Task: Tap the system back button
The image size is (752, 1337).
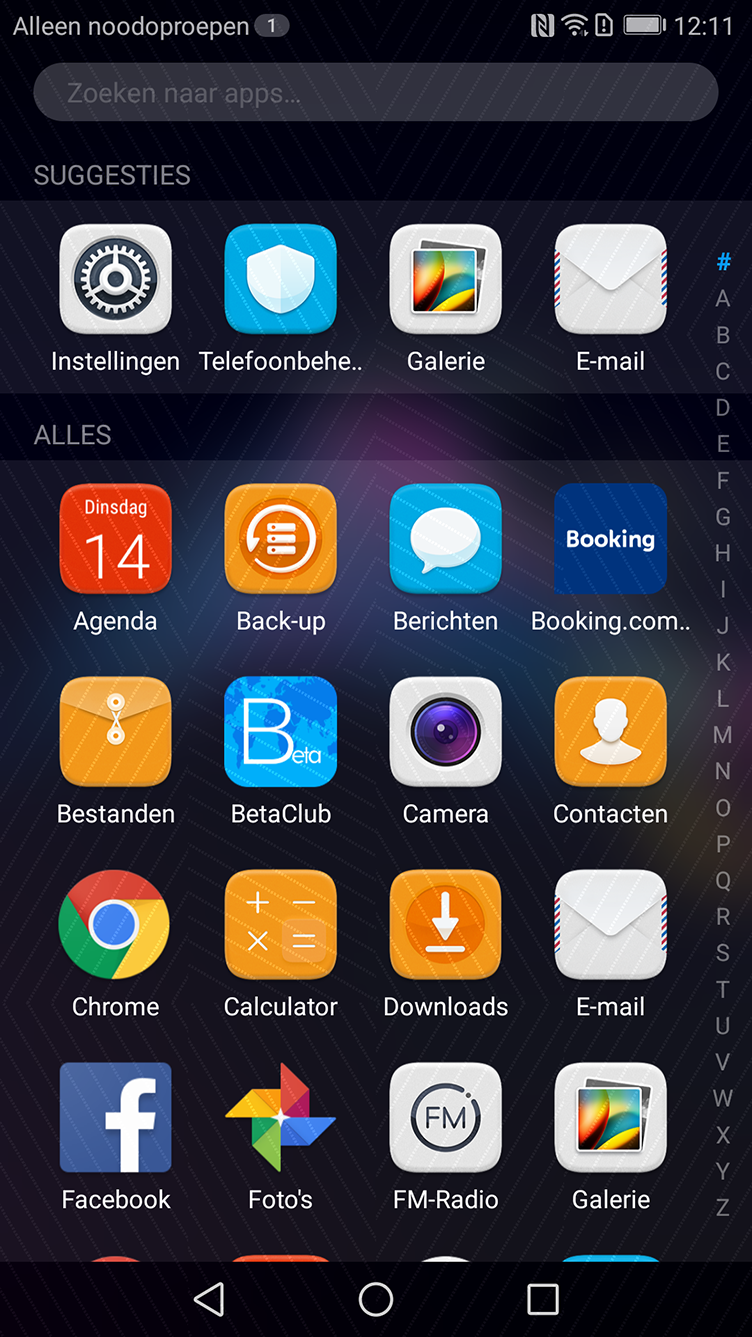Action: 209,1299
